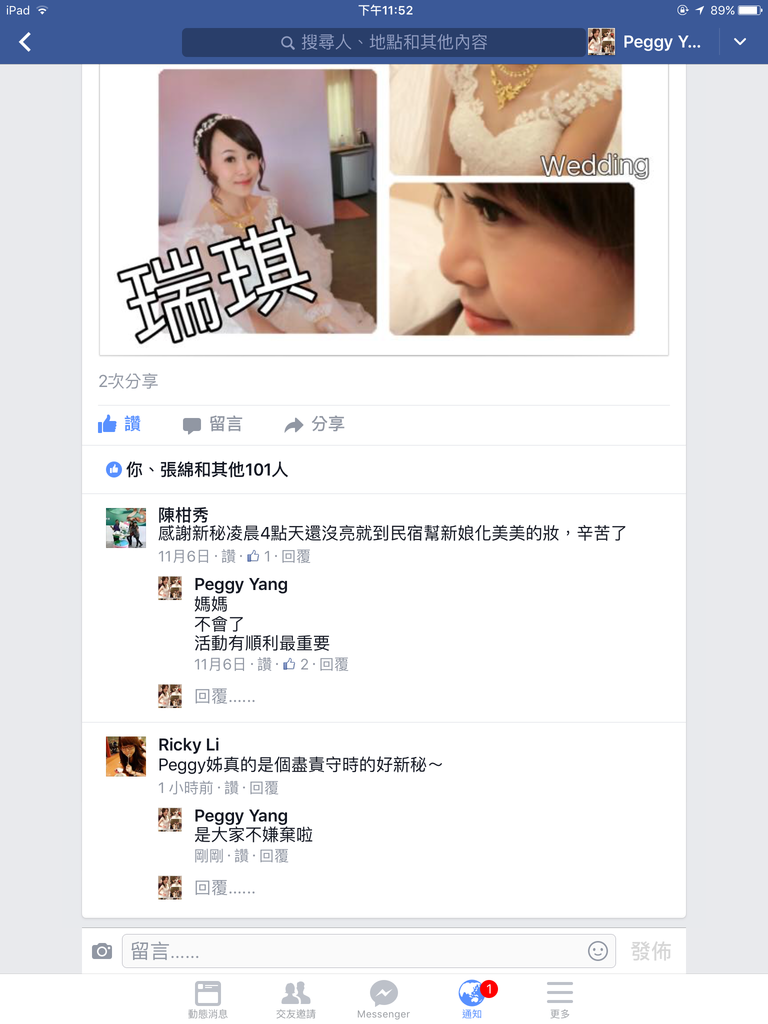Screen dimensions: 768x1024
Task: Tap 留言 to comment on post
Action: 213,424
